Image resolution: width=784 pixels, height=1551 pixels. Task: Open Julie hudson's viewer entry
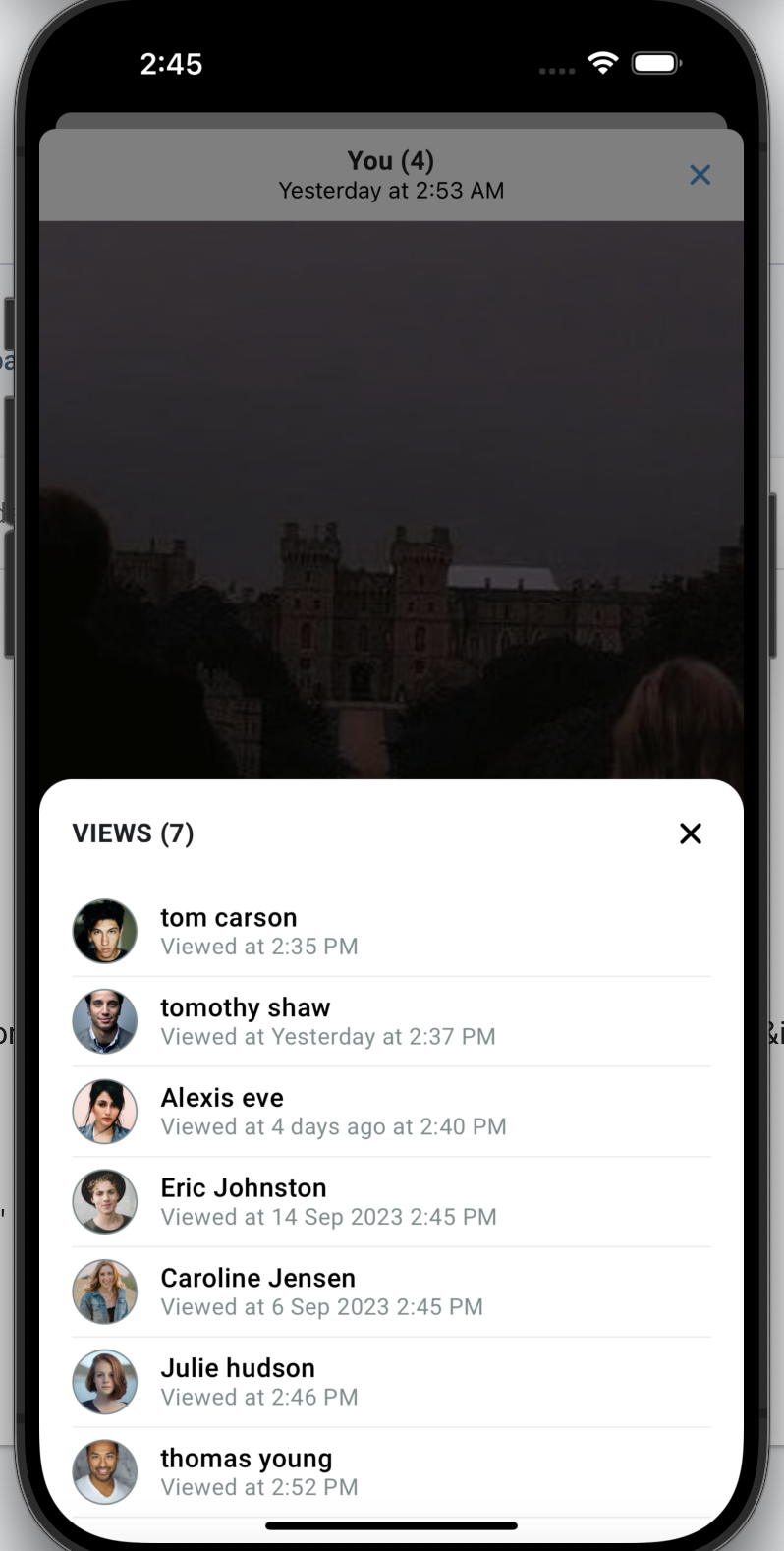(x=391, y=1382)
